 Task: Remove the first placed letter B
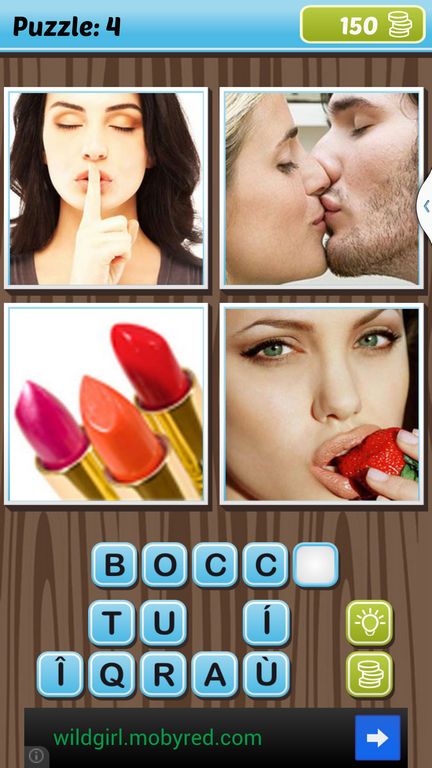(x=114, y=565)
